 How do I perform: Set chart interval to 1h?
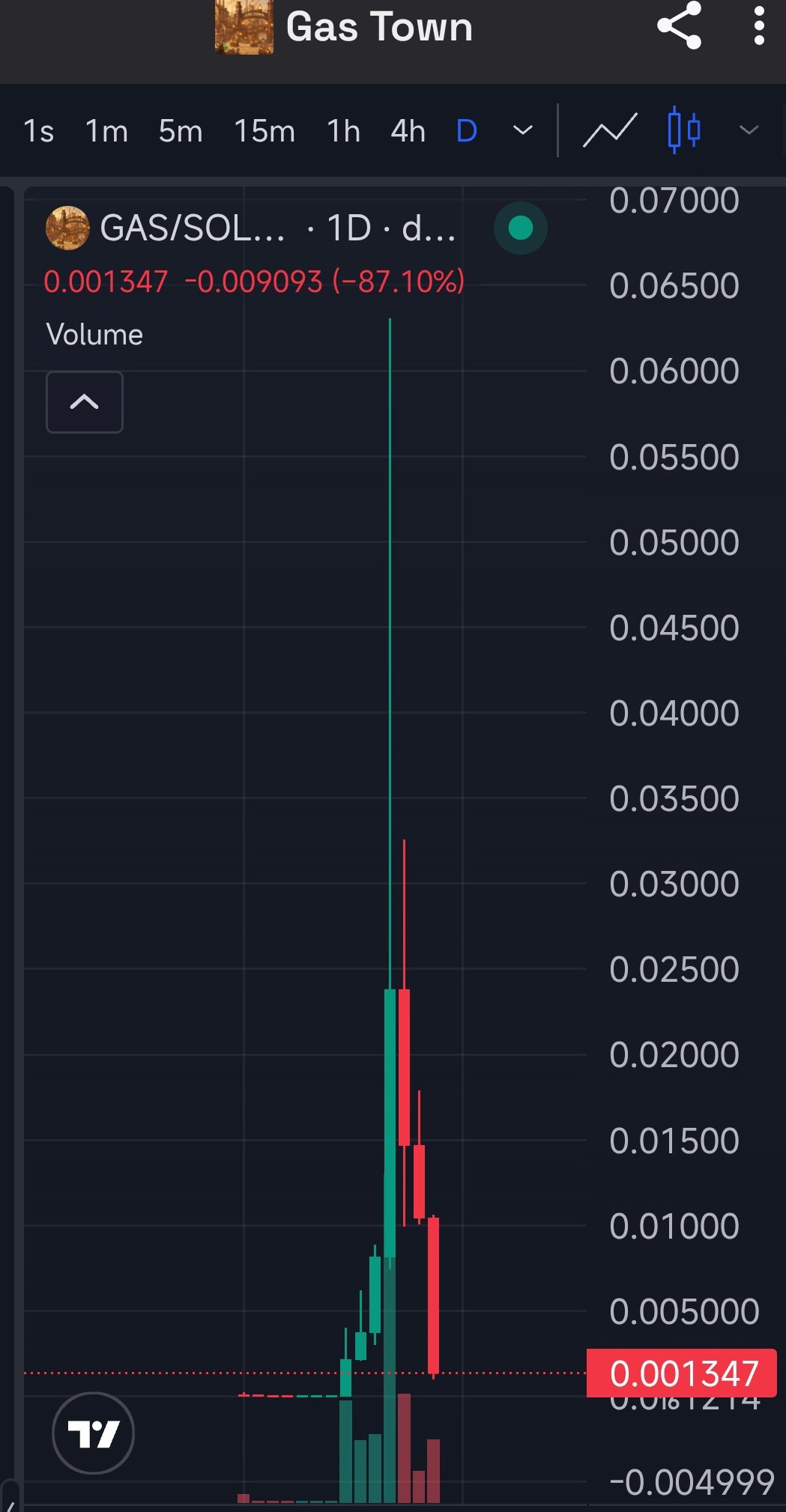tap(343, 131)
